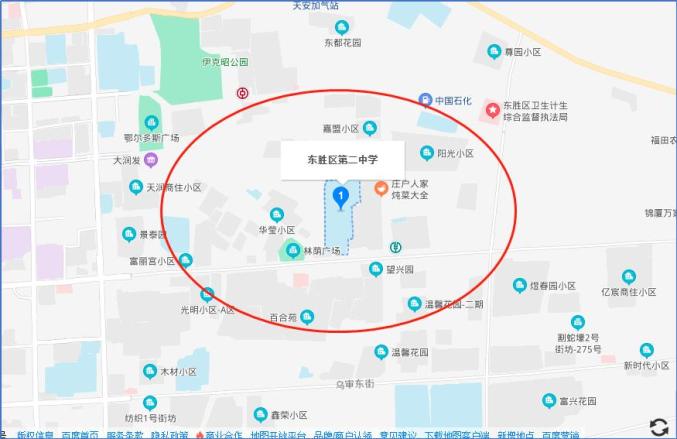The image size is (677, 439).
Task: Open the 东都花园 map marker
Action: click(342, 28)
